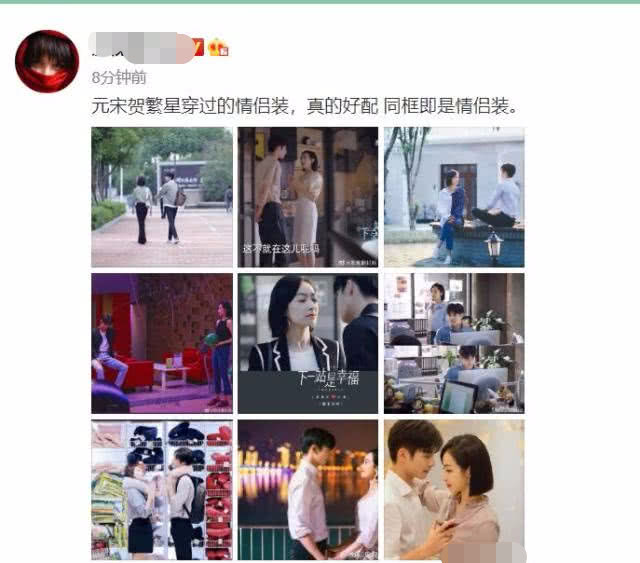Screen dimensions: 640x563
Task: Open the close-up dancing couple photo
Action: click(454, 490)
